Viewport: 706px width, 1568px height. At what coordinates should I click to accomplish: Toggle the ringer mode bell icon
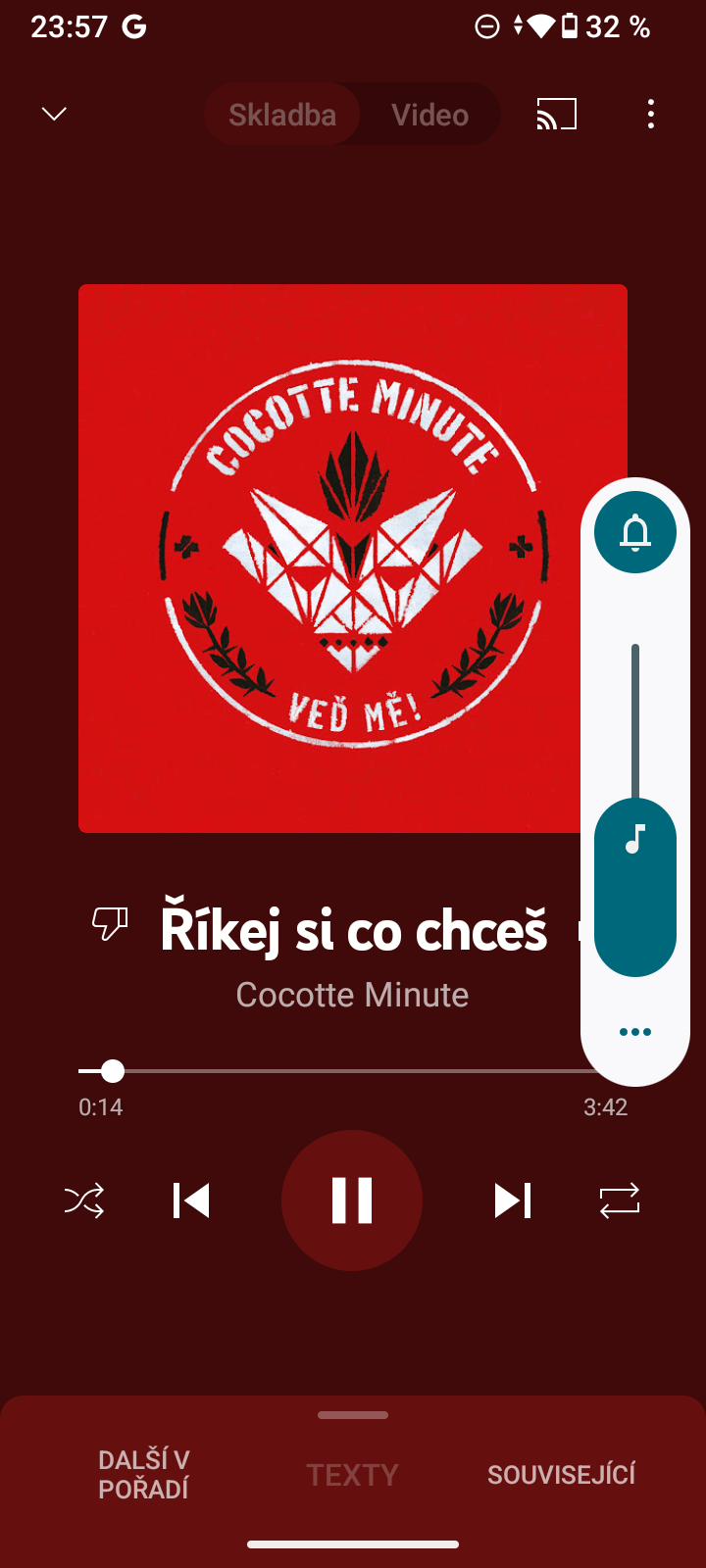point(635,532)
